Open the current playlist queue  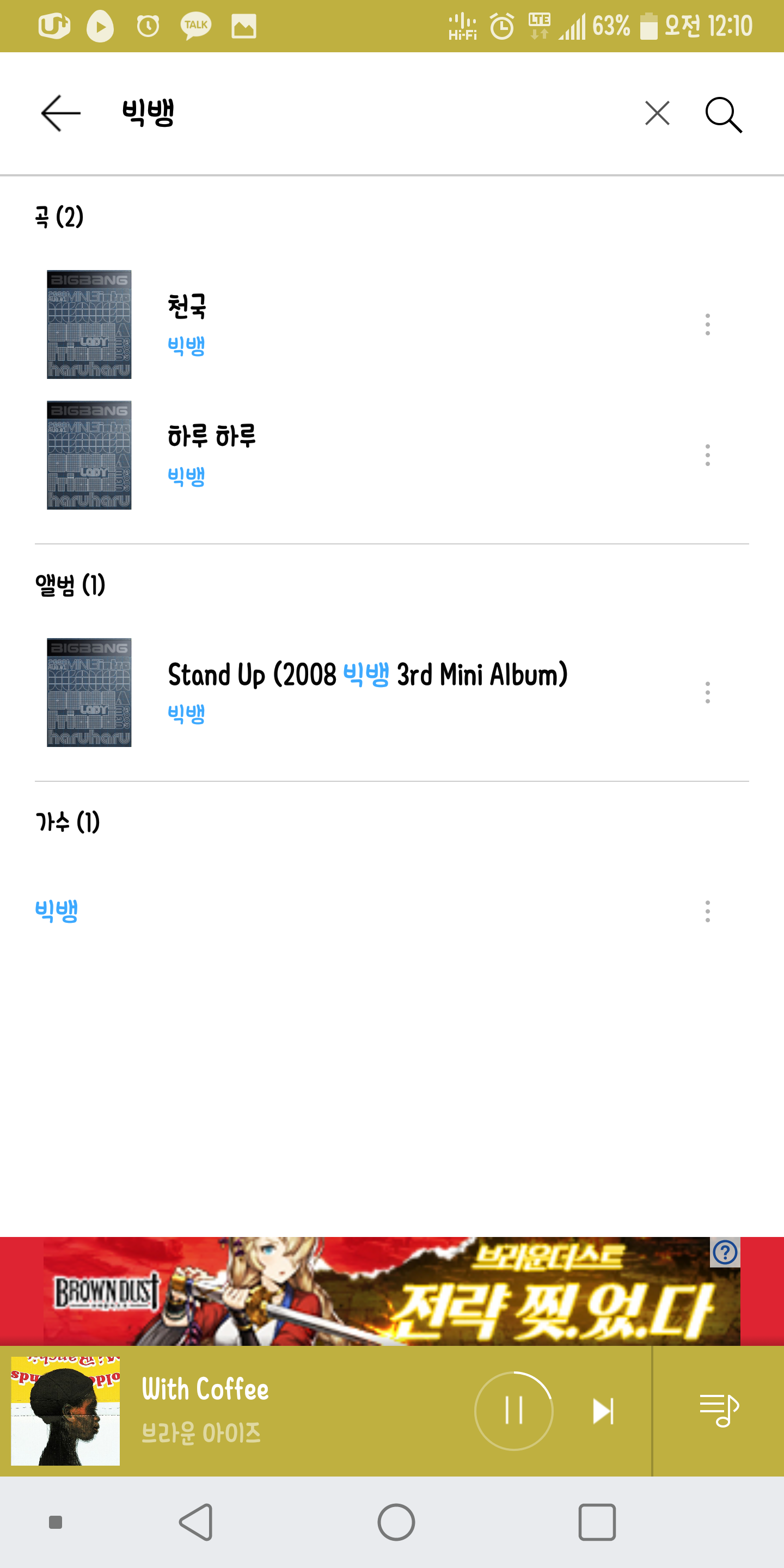tap(719, 1410)
